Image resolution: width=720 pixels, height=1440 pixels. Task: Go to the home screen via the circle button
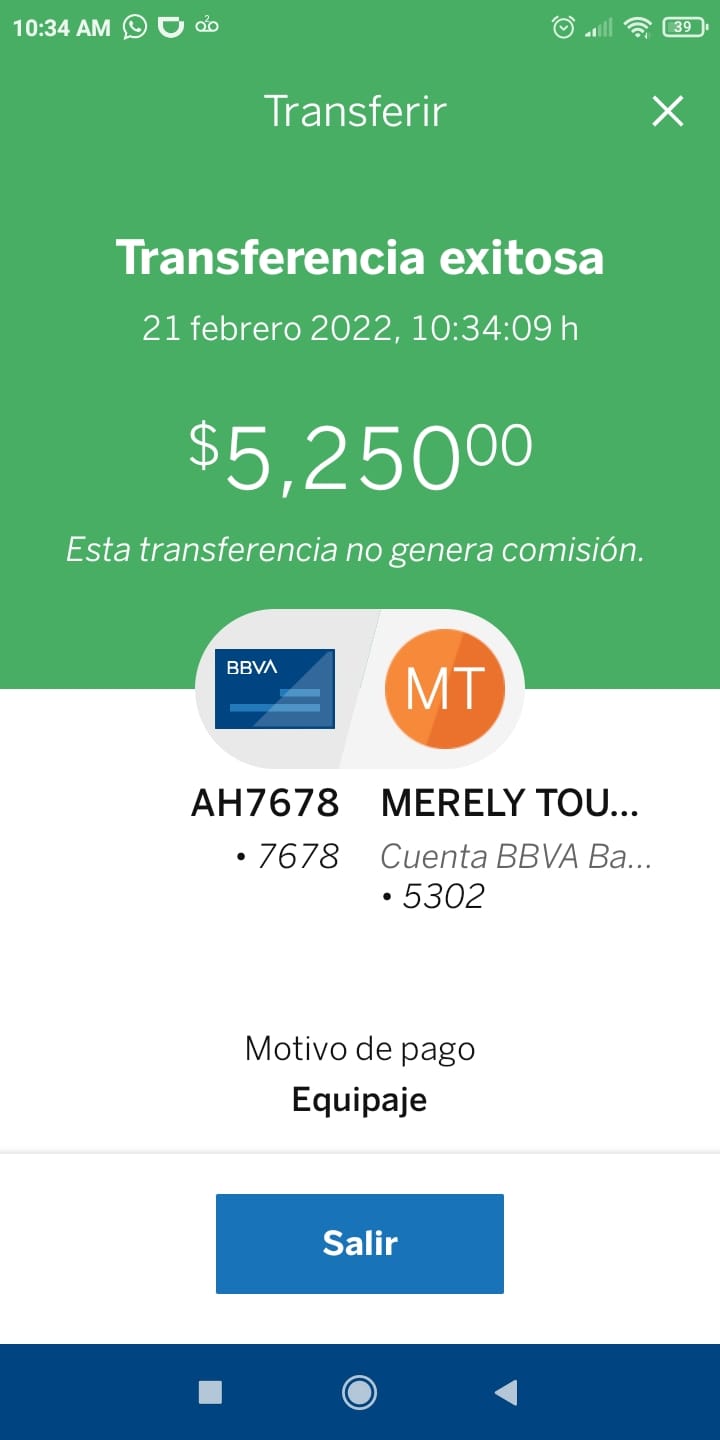tap(359, 1392)
